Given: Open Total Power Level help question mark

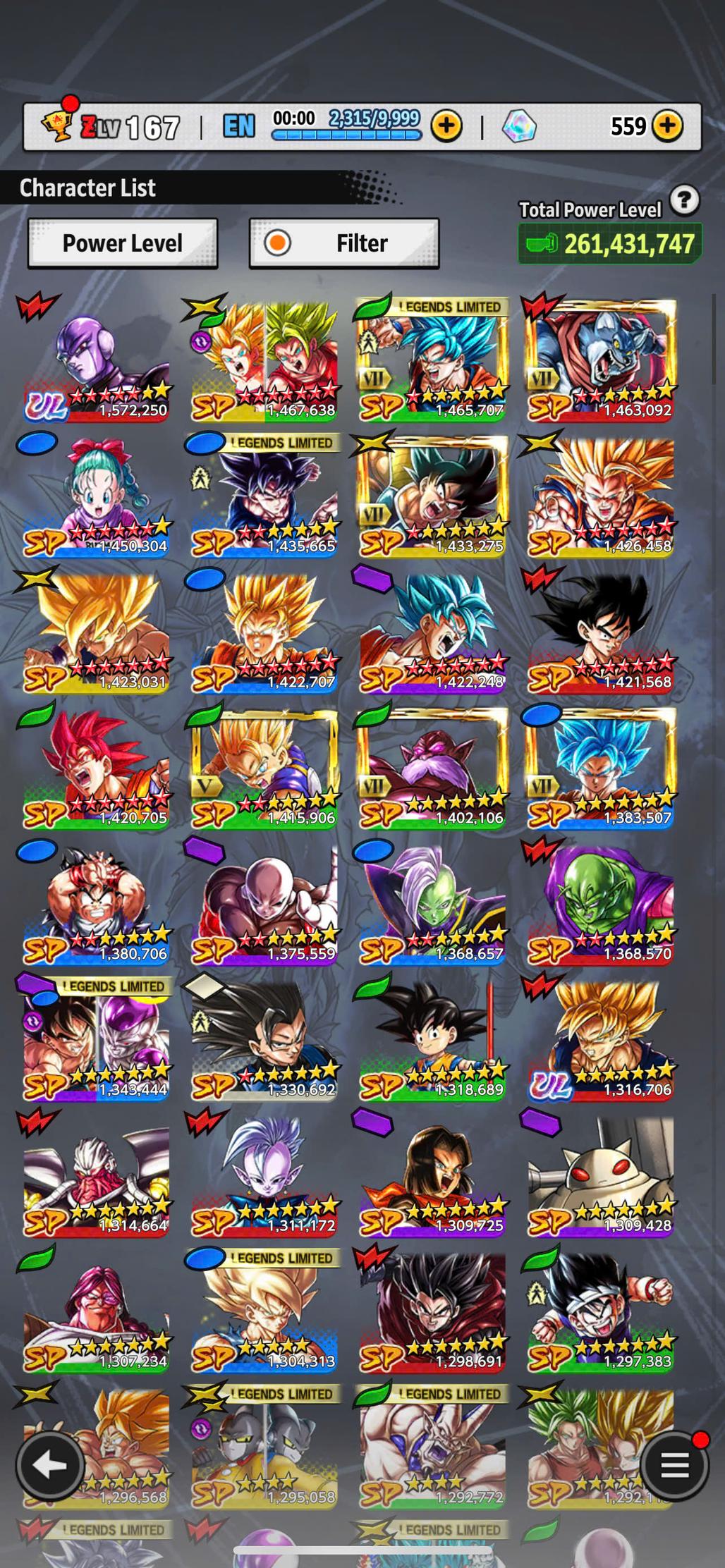Looking at the screenshot, I should click(x=684, y=201).
